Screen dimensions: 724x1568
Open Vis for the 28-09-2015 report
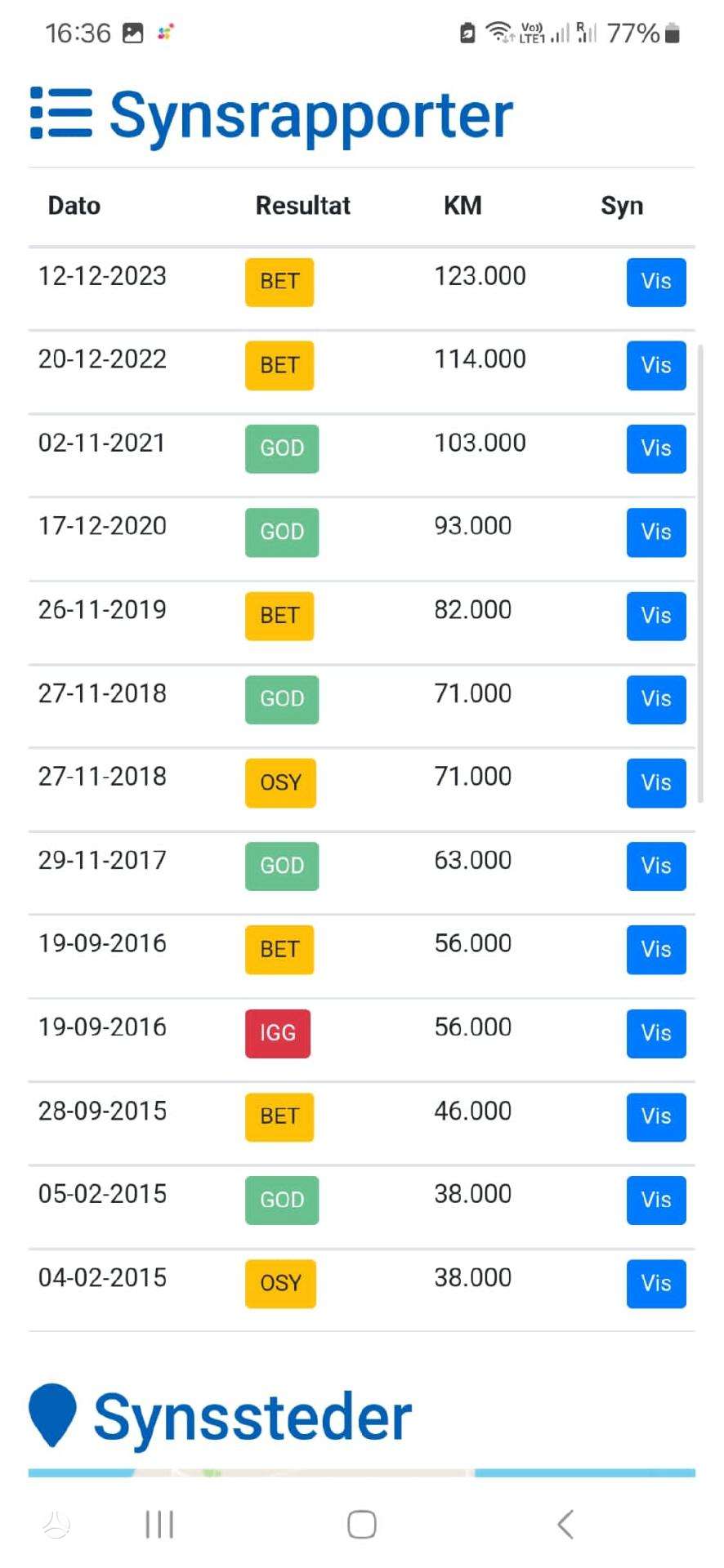(656, 1117)
